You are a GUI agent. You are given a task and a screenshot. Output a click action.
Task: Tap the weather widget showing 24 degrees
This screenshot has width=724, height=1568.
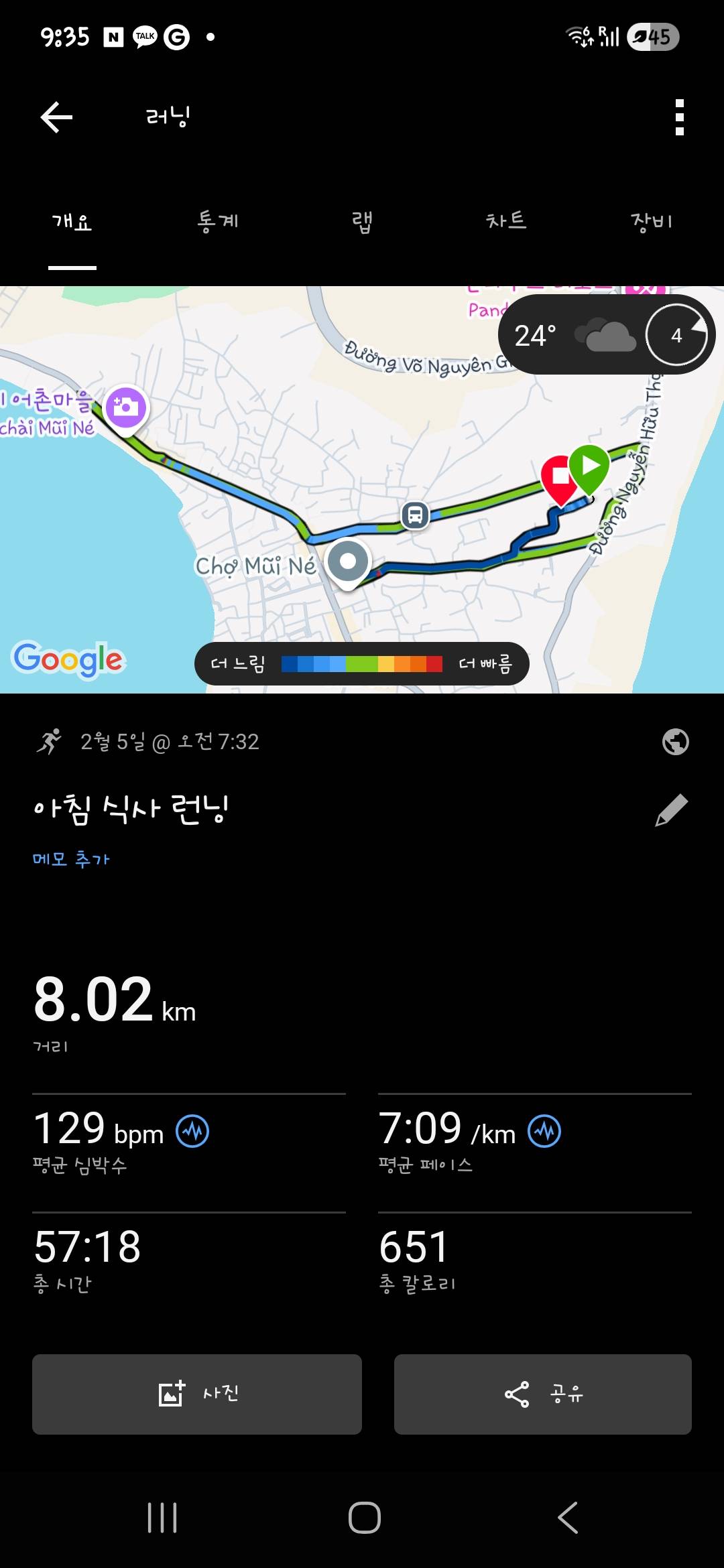[603, 335]
